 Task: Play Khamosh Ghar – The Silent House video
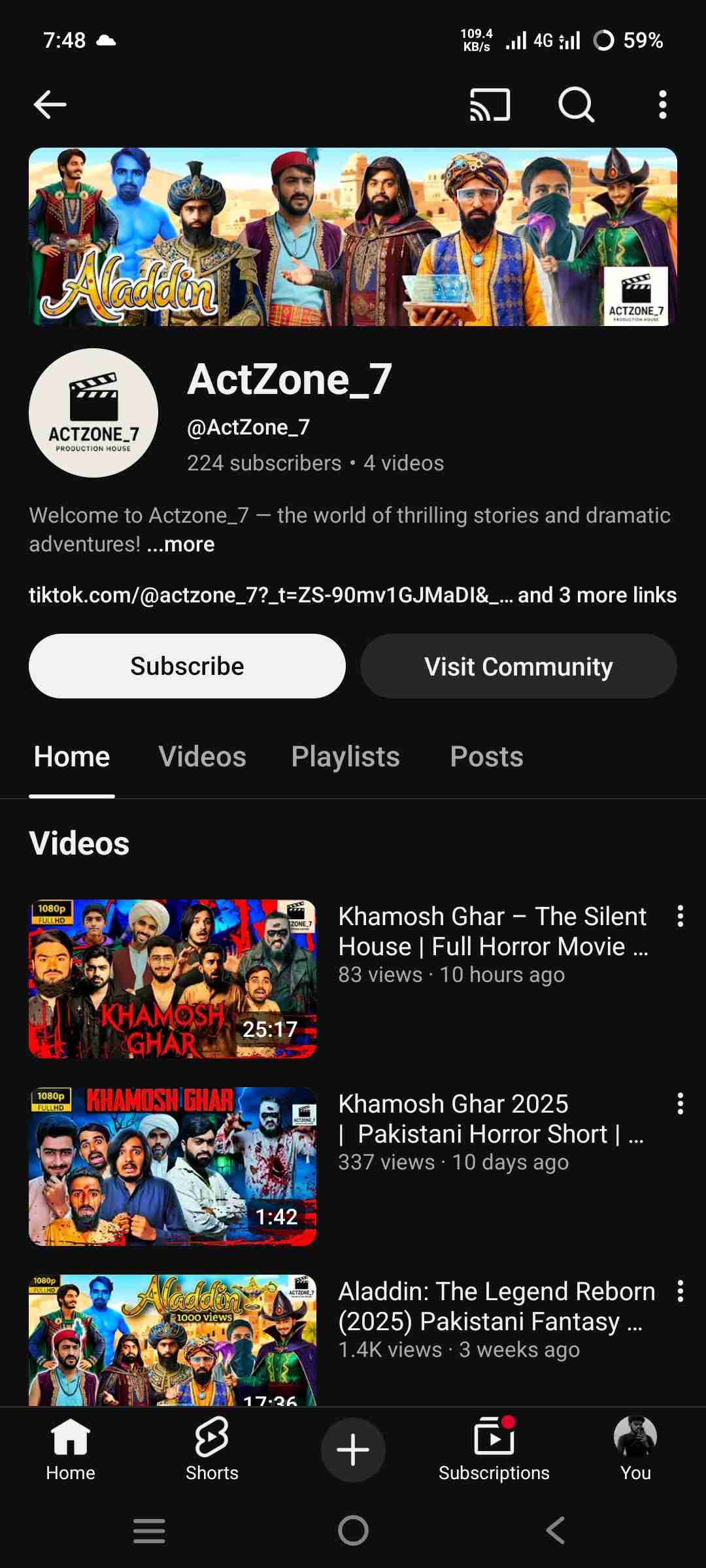tap(173, 979)
